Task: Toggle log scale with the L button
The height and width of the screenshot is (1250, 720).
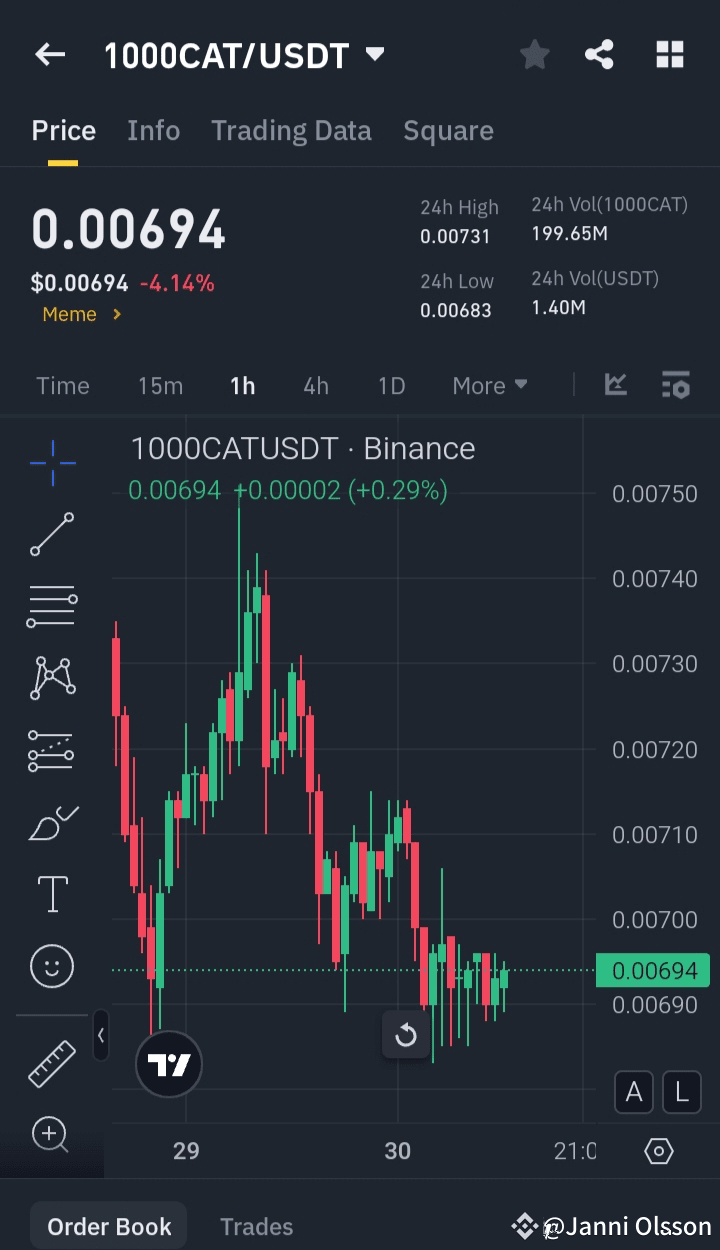Action: pyautogui.click(x=682, y=1092)
